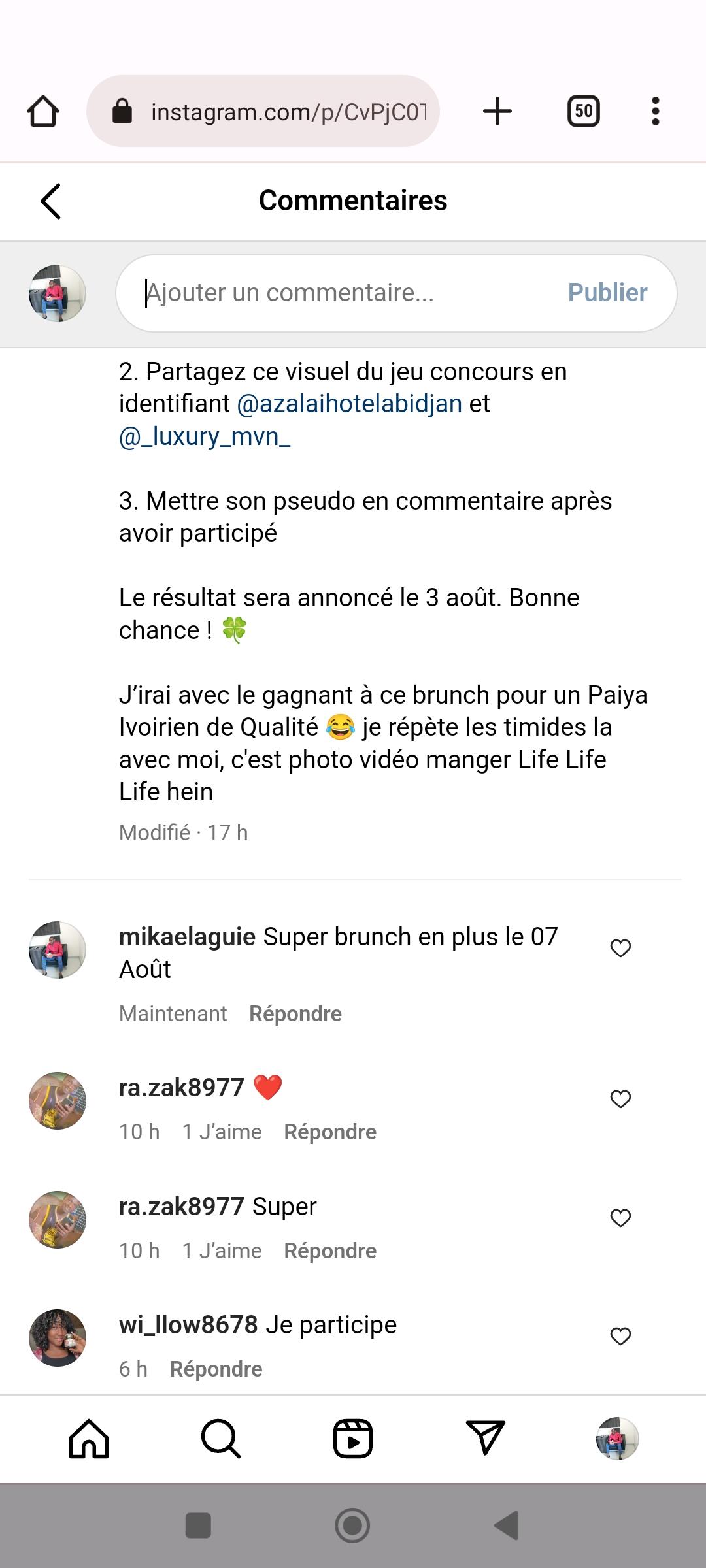This screenshot has width=706, height=1568.
Task: Switch to the search tab
Action: (x=221, y=1439)
